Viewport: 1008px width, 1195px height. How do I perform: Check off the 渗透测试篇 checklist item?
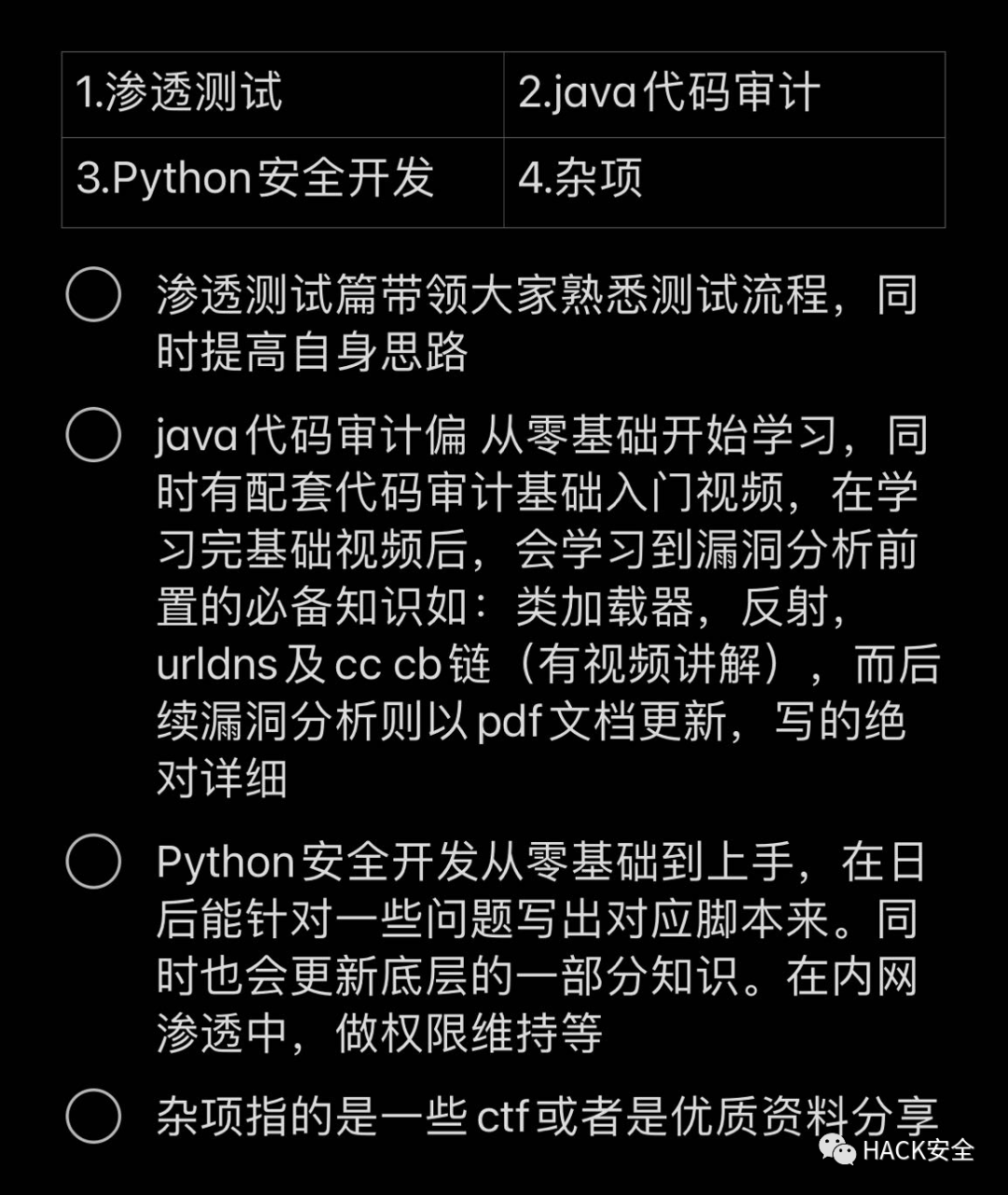click(93, 295)
